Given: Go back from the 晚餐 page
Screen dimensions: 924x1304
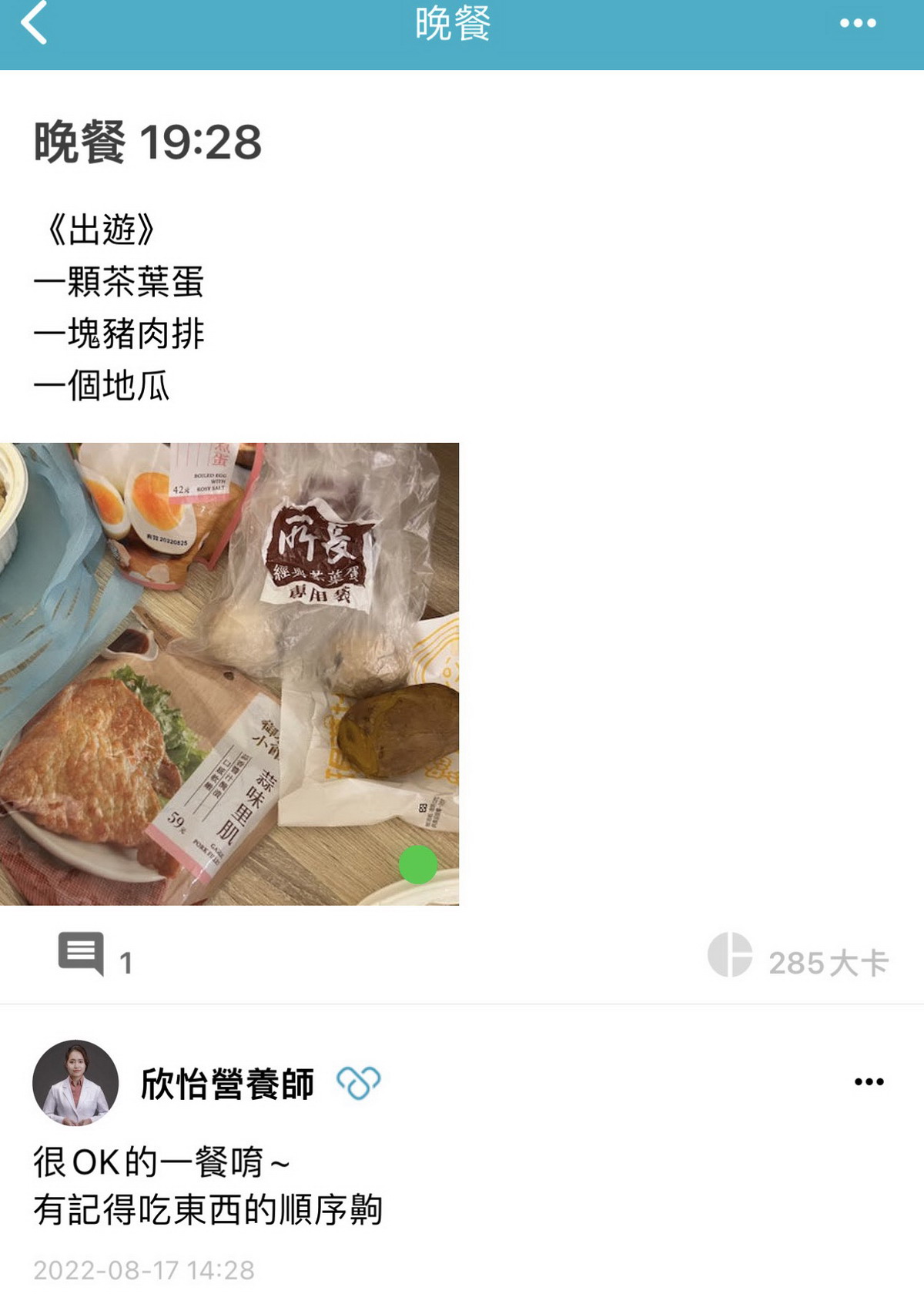Looking at the screenshot, I should pos(35,23).
